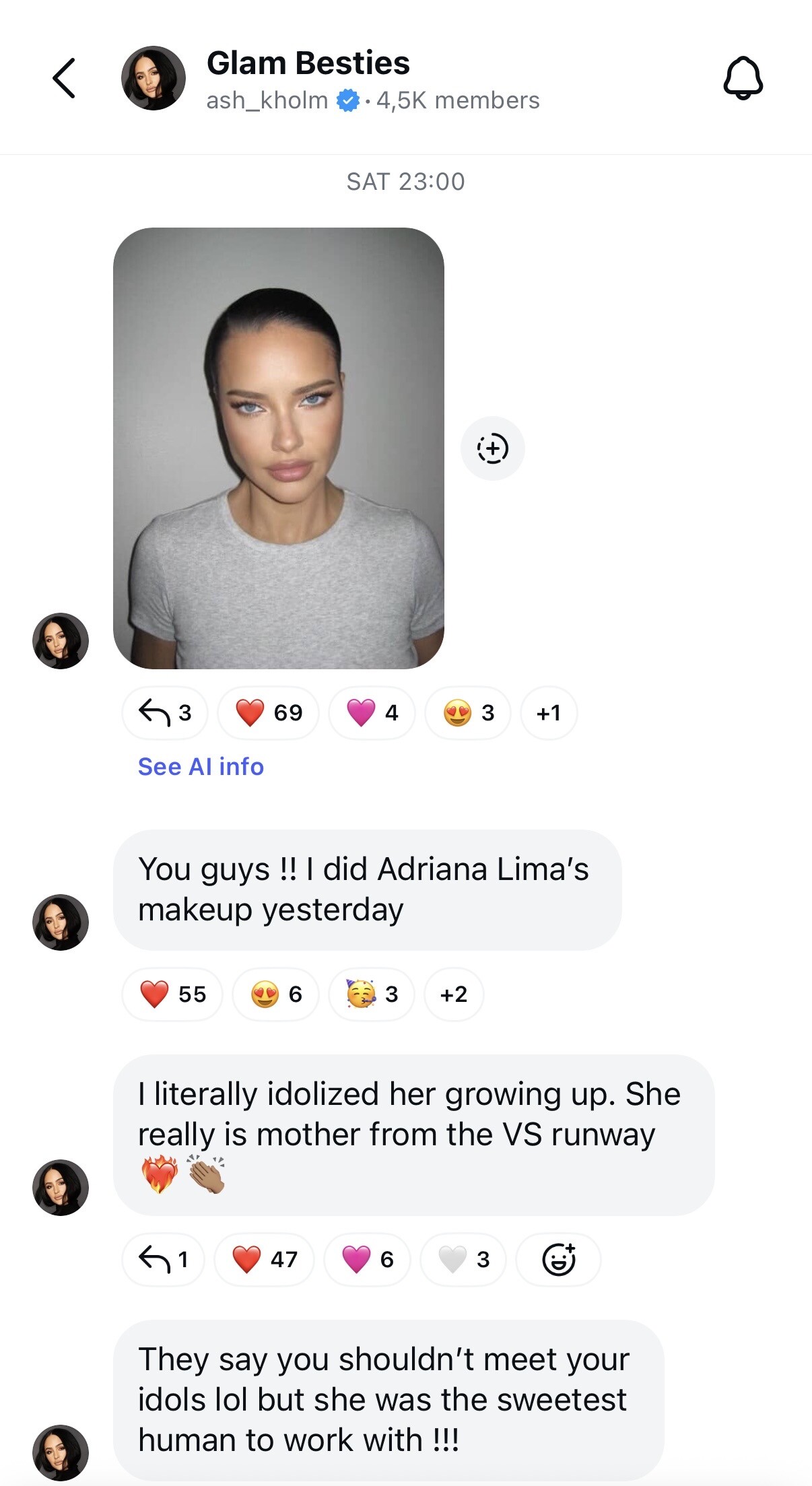React with red heart showing 69
The width and height of the screenshot is (812, 1486).
pos(268,712)
